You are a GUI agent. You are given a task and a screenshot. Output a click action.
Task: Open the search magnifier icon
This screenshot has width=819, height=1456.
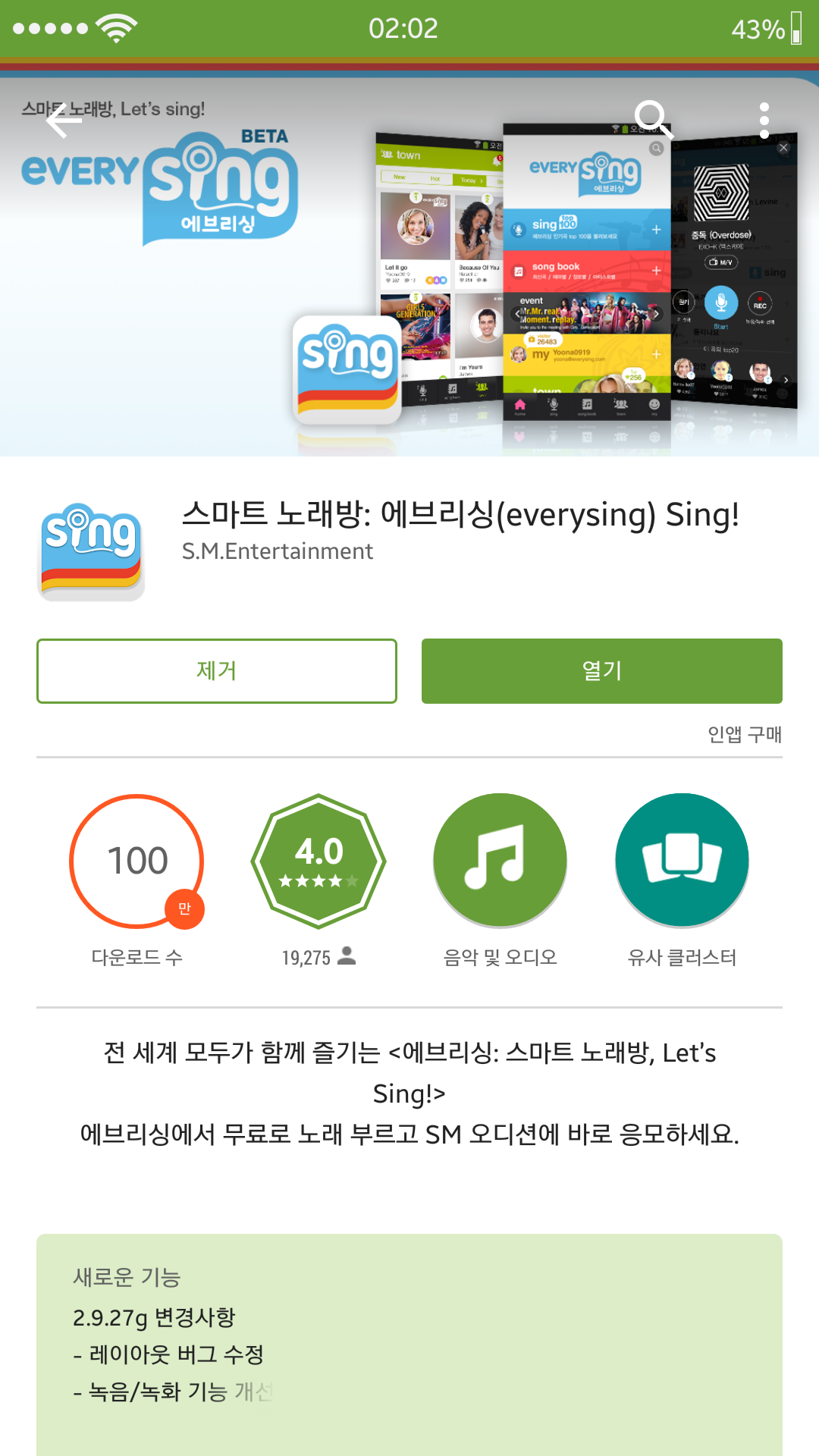[652, 120]
